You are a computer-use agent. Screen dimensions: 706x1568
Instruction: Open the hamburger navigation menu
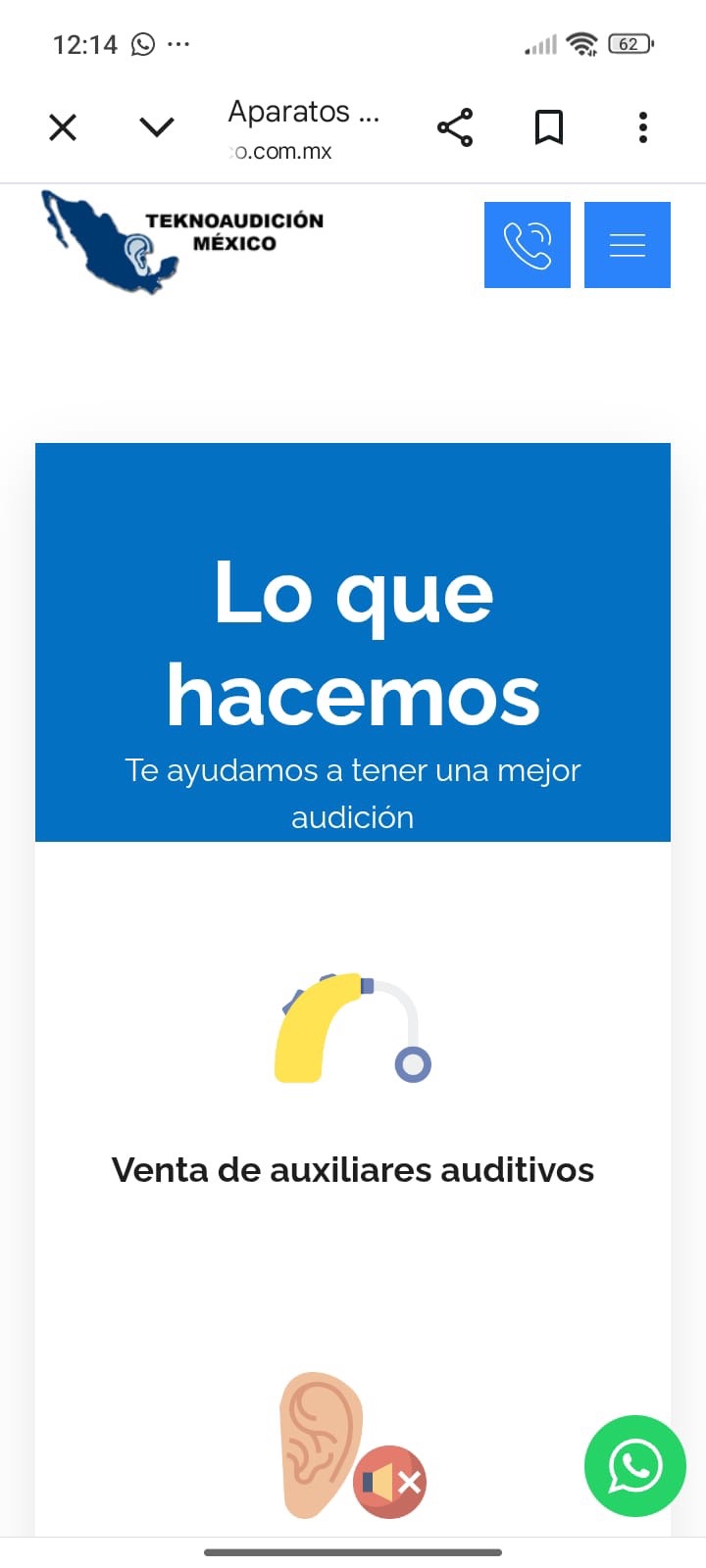pos(628,245)
